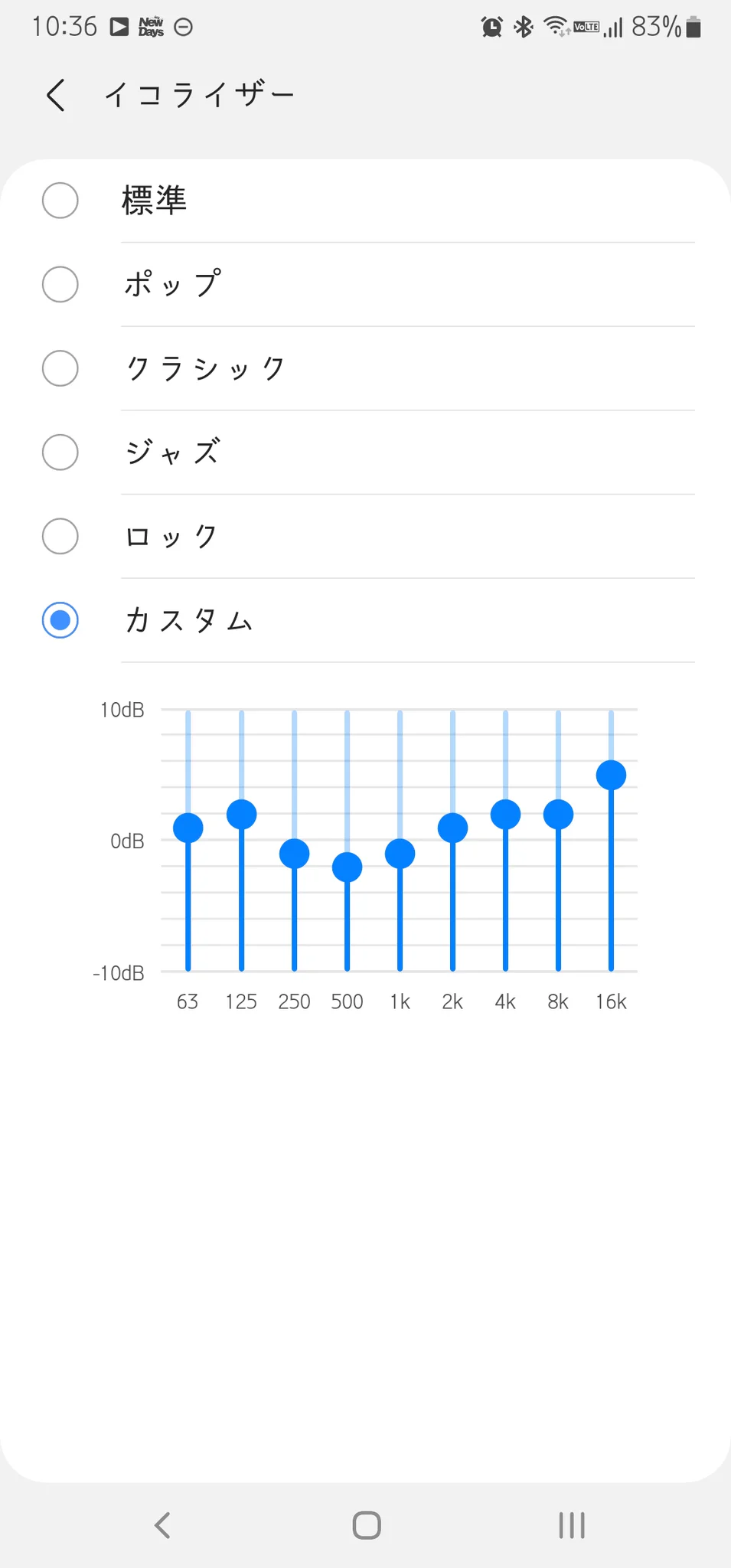Tap the 2k band slider knob
This screenshot has width=731, height=1568.
click(452, 828)
